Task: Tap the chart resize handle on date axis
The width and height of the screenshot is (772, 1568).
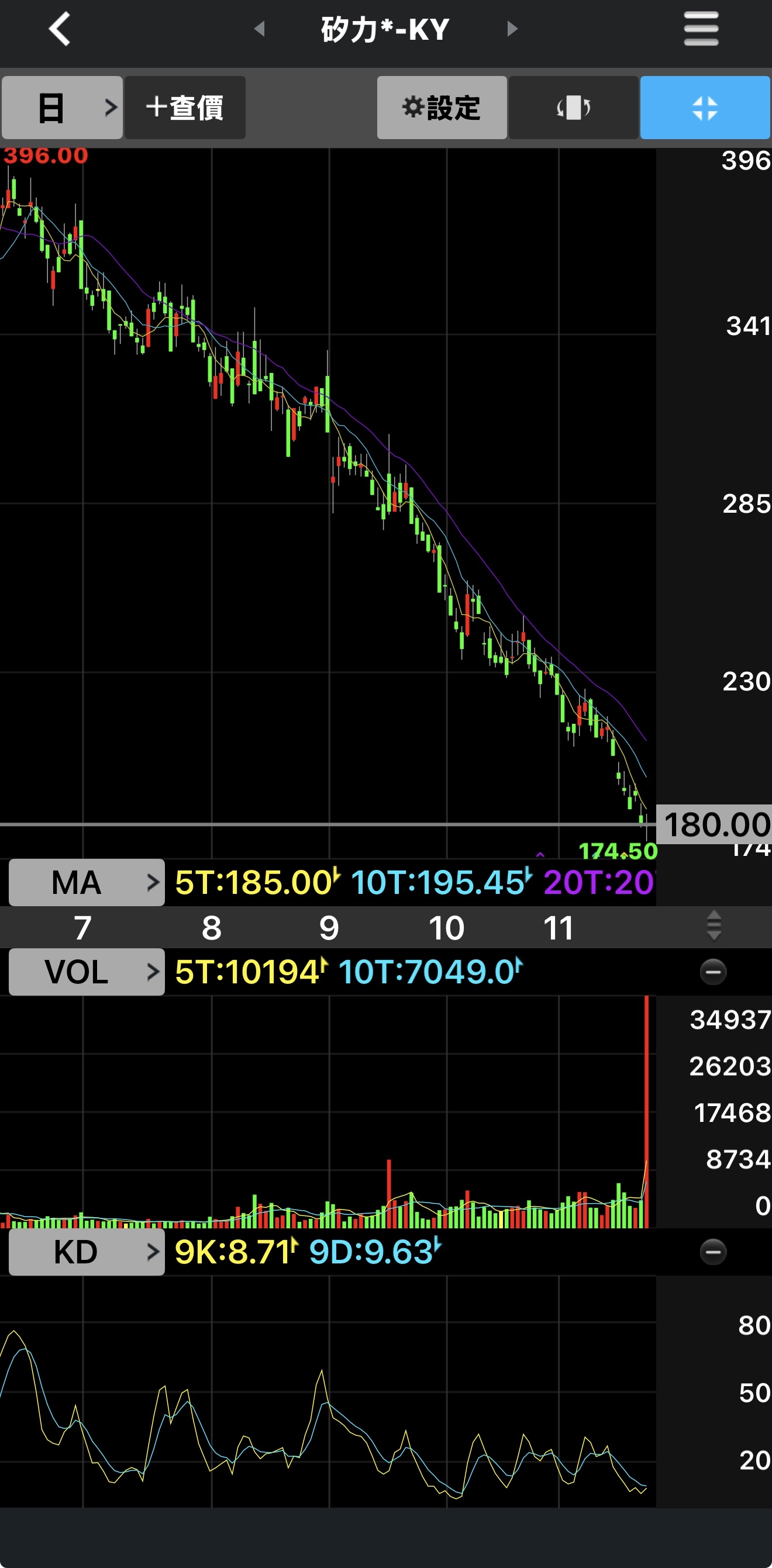Action: click(714, 926)
